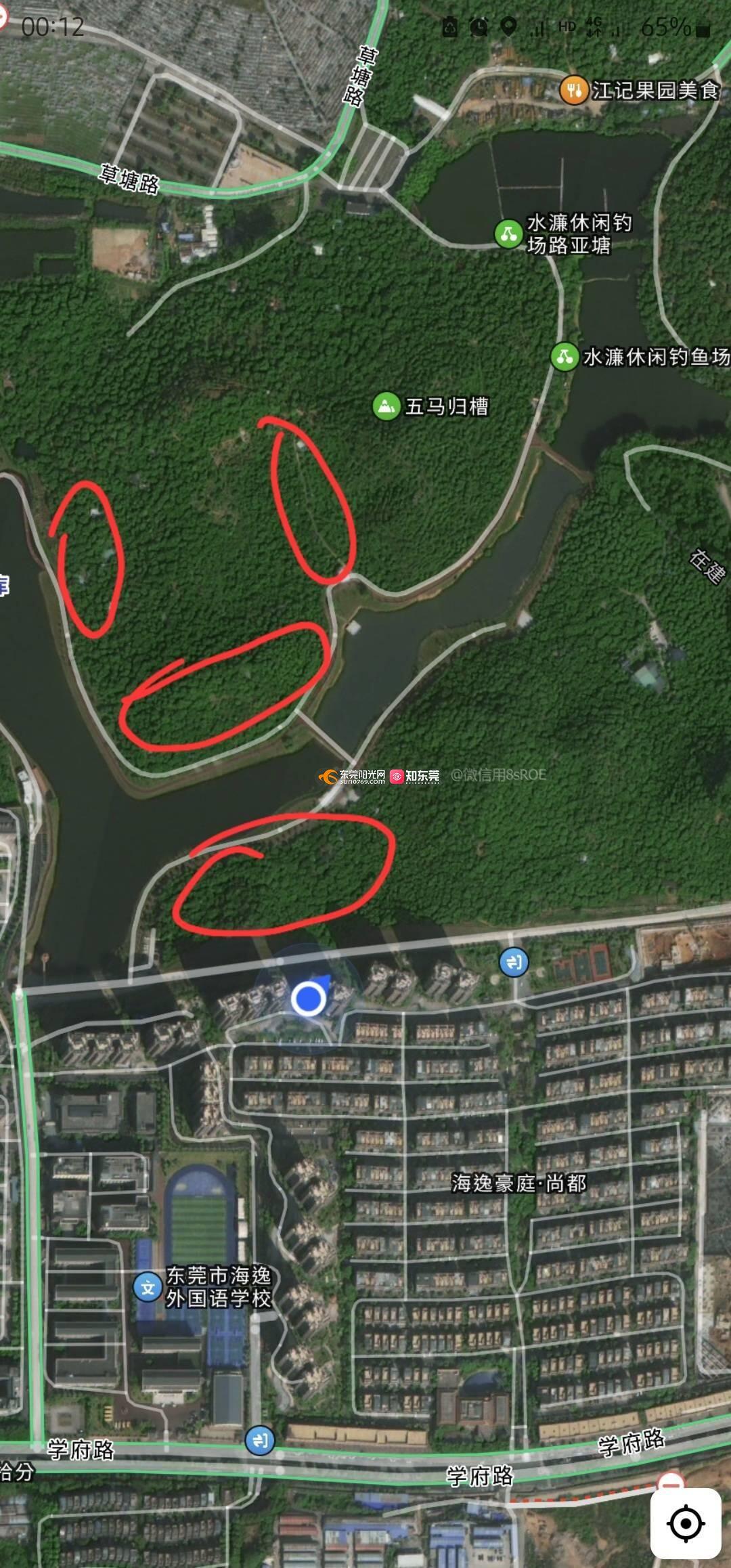Select the 水濂休闲钓场路亚塘 marker
The image size is (731, 1568).
click(508, 234)
